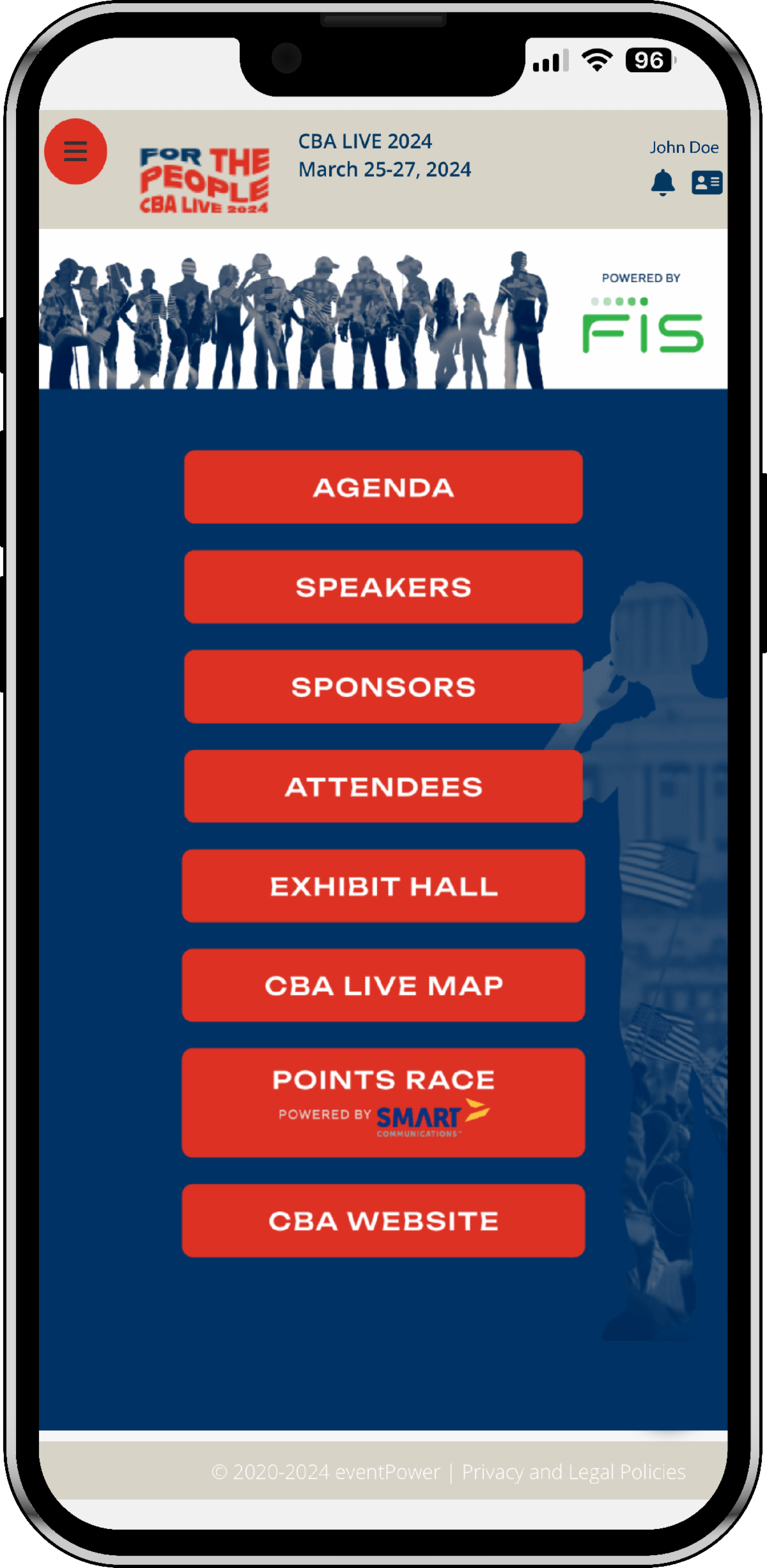
Task: Open the notifications bell
Action: [x=663, y=183]
